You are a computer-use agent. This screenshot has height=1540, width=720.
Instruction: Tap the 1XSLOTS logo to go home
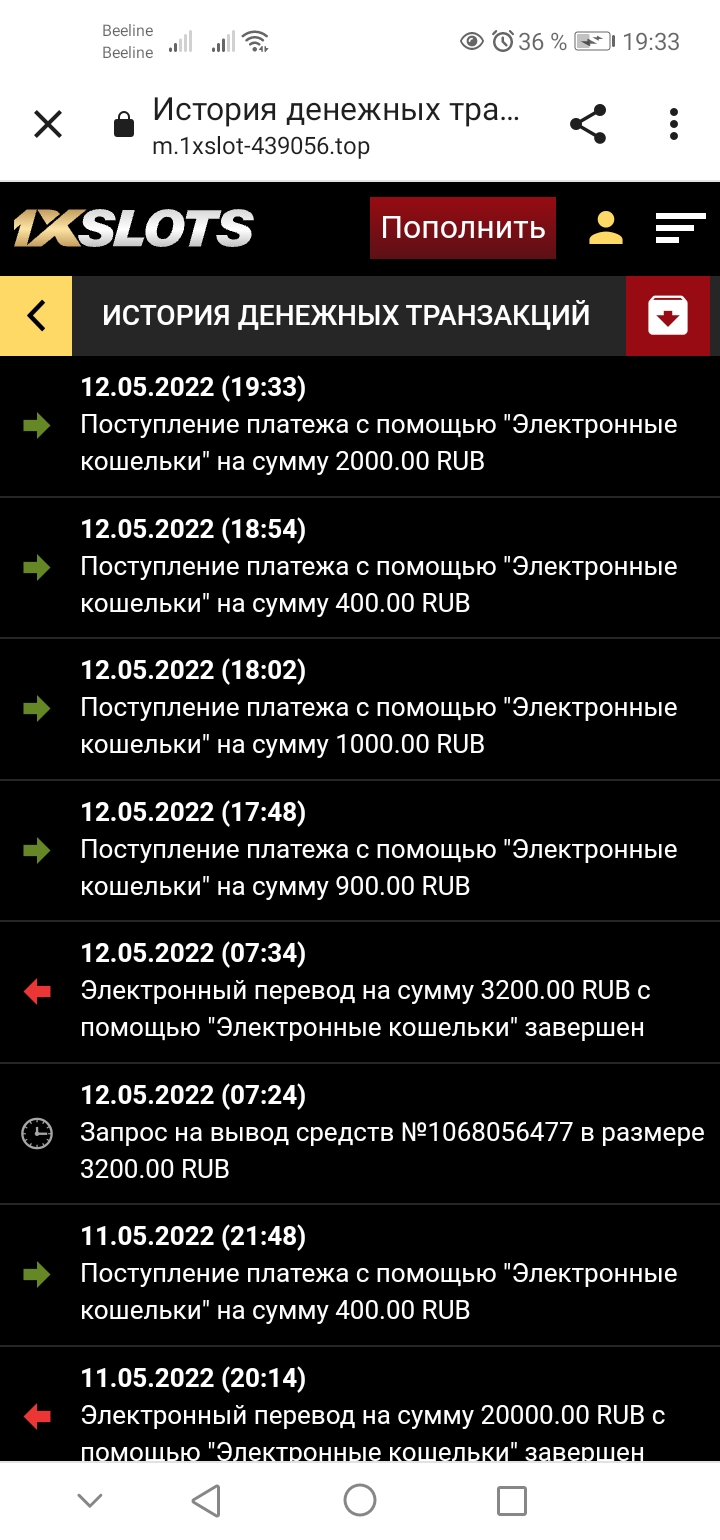point(133,228)
